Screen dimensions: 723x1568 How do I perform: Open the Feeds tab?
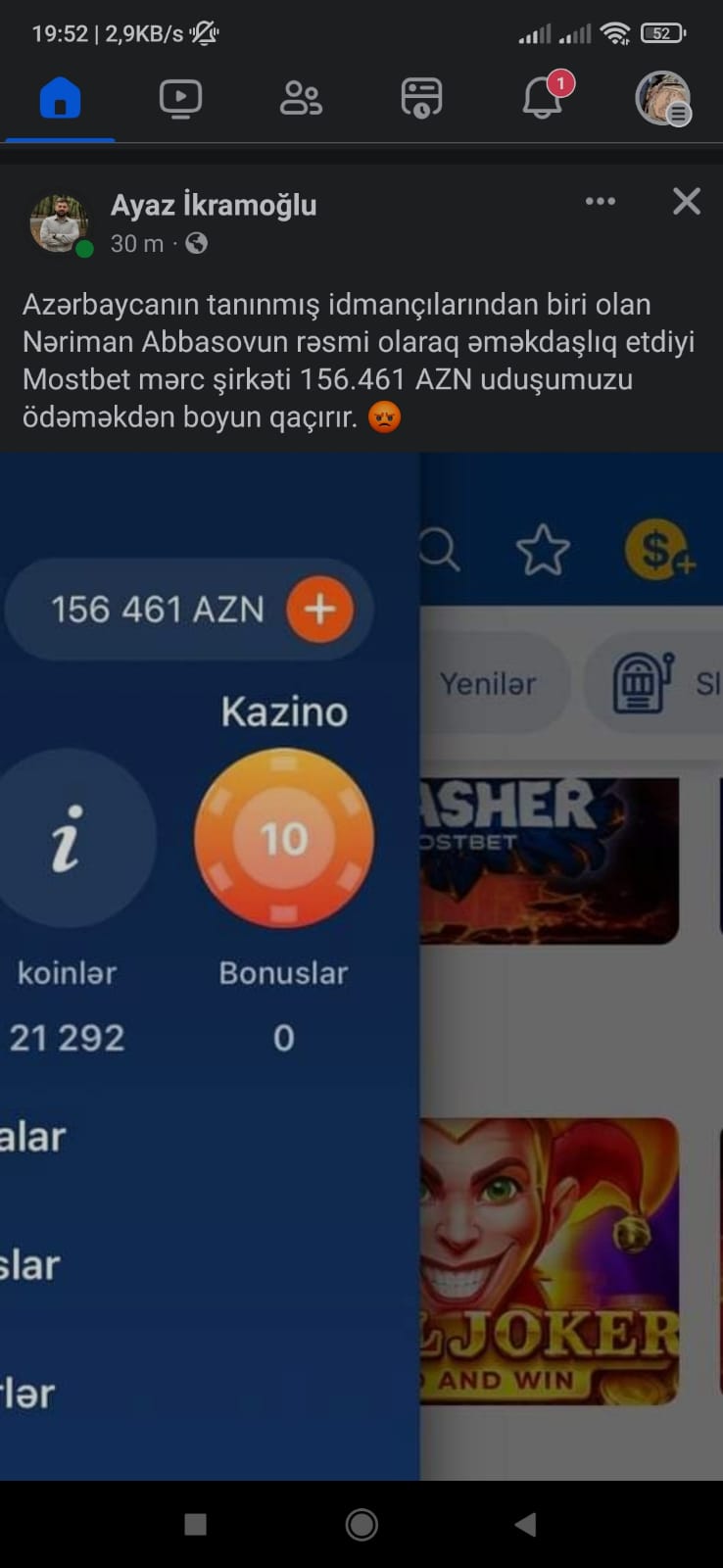pos(421,99)
